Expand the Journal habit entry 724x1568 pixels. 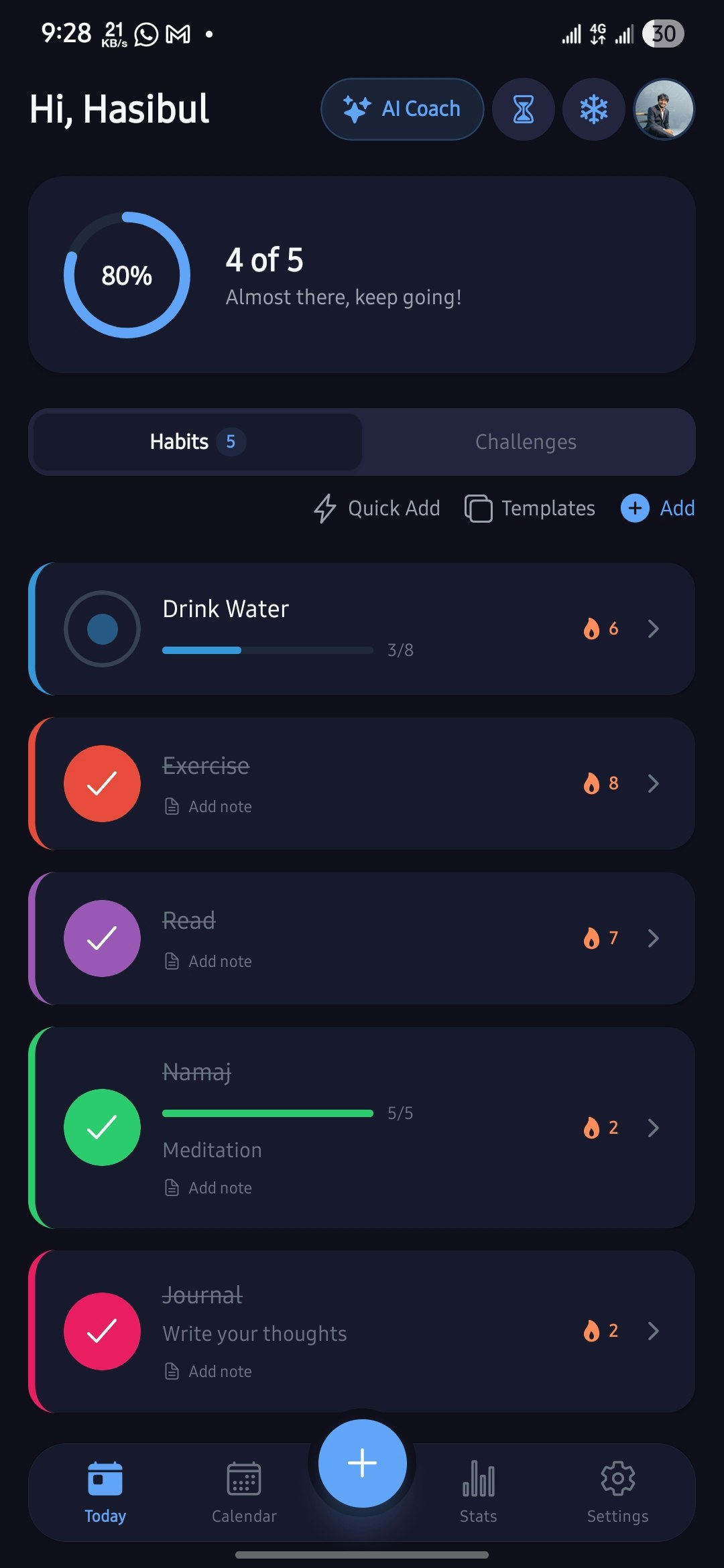point(653,1331)
